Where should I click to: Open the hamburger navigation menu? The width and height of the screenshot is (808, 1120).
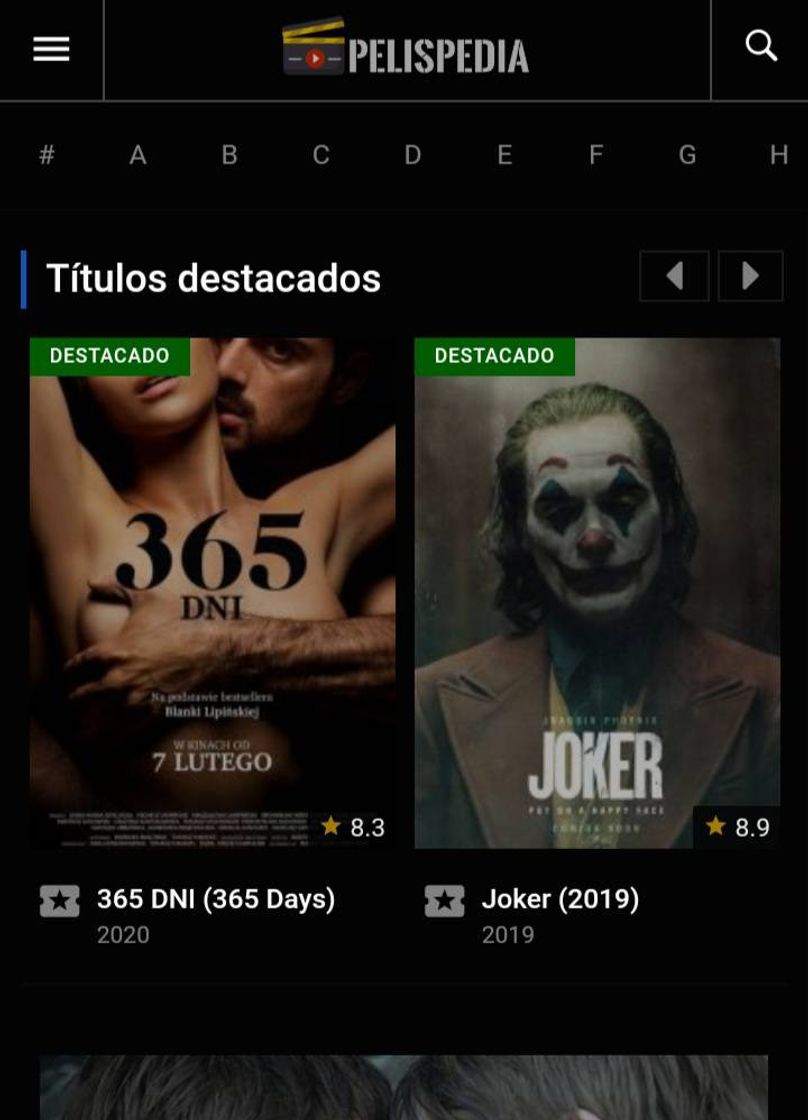(x=50, y=50)
